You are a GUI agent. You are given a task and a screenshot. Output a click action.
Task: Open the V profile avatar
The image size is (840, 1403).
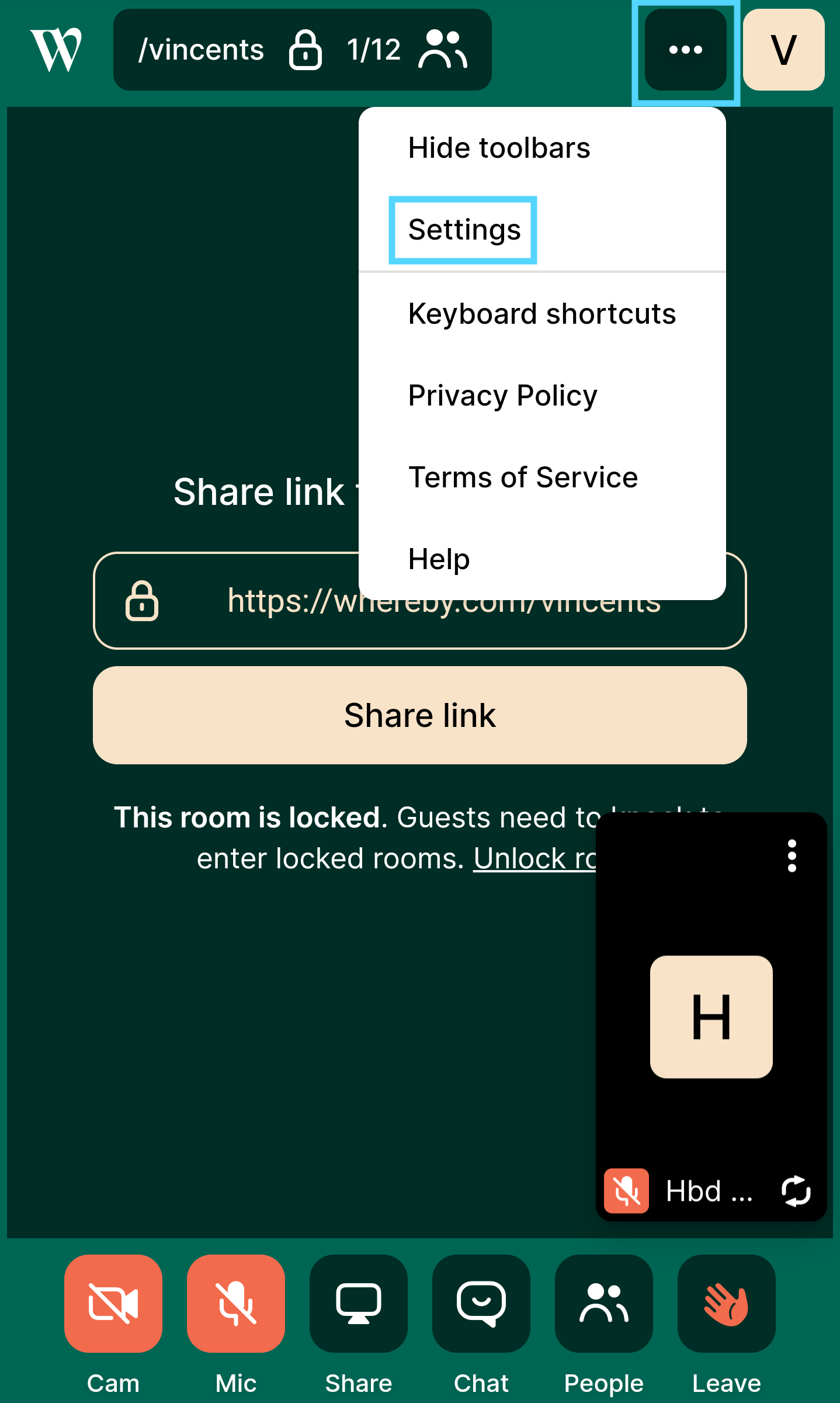(783, 50)
